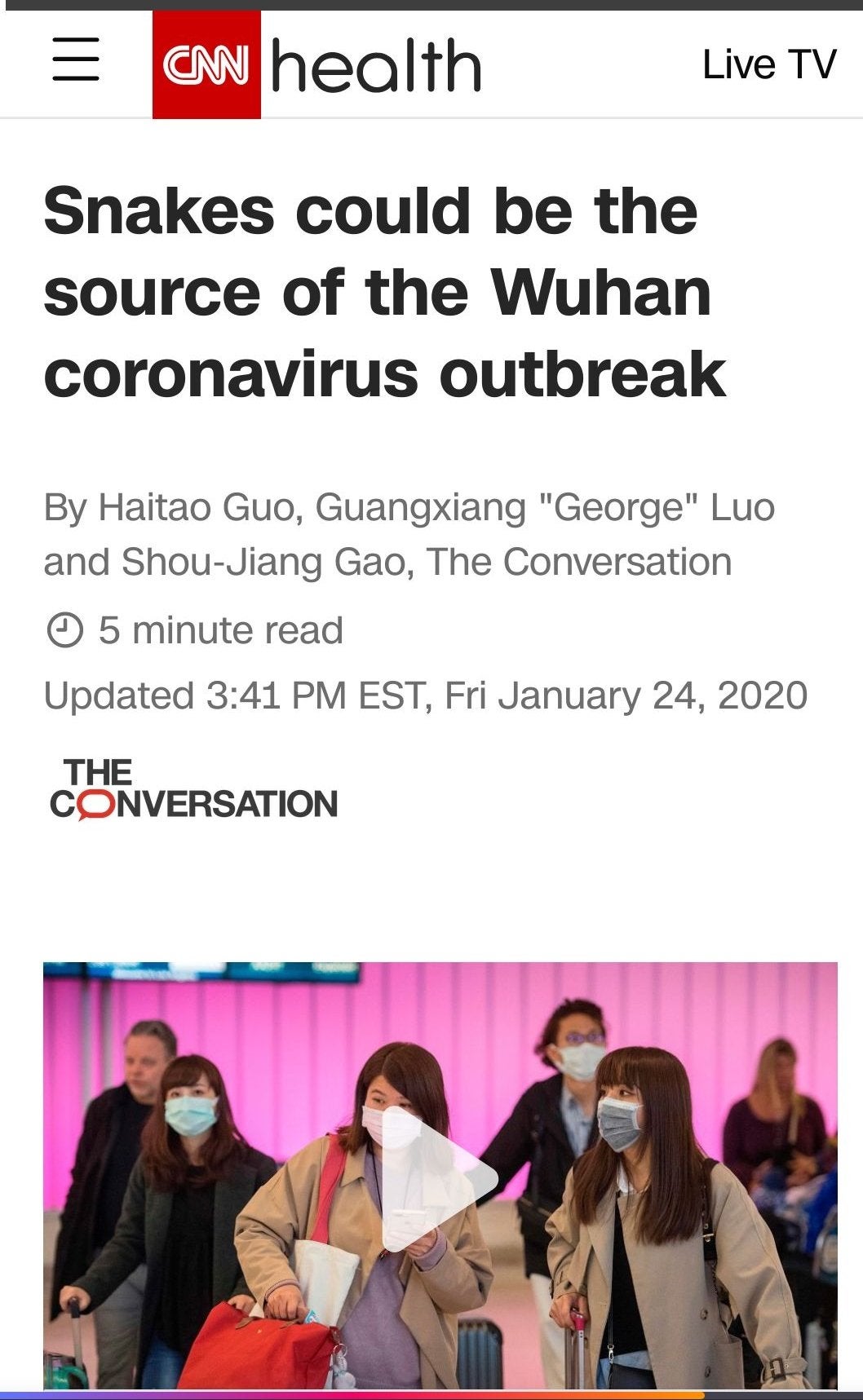Play the article's video
The image size is (863, 1400).
440,1177
